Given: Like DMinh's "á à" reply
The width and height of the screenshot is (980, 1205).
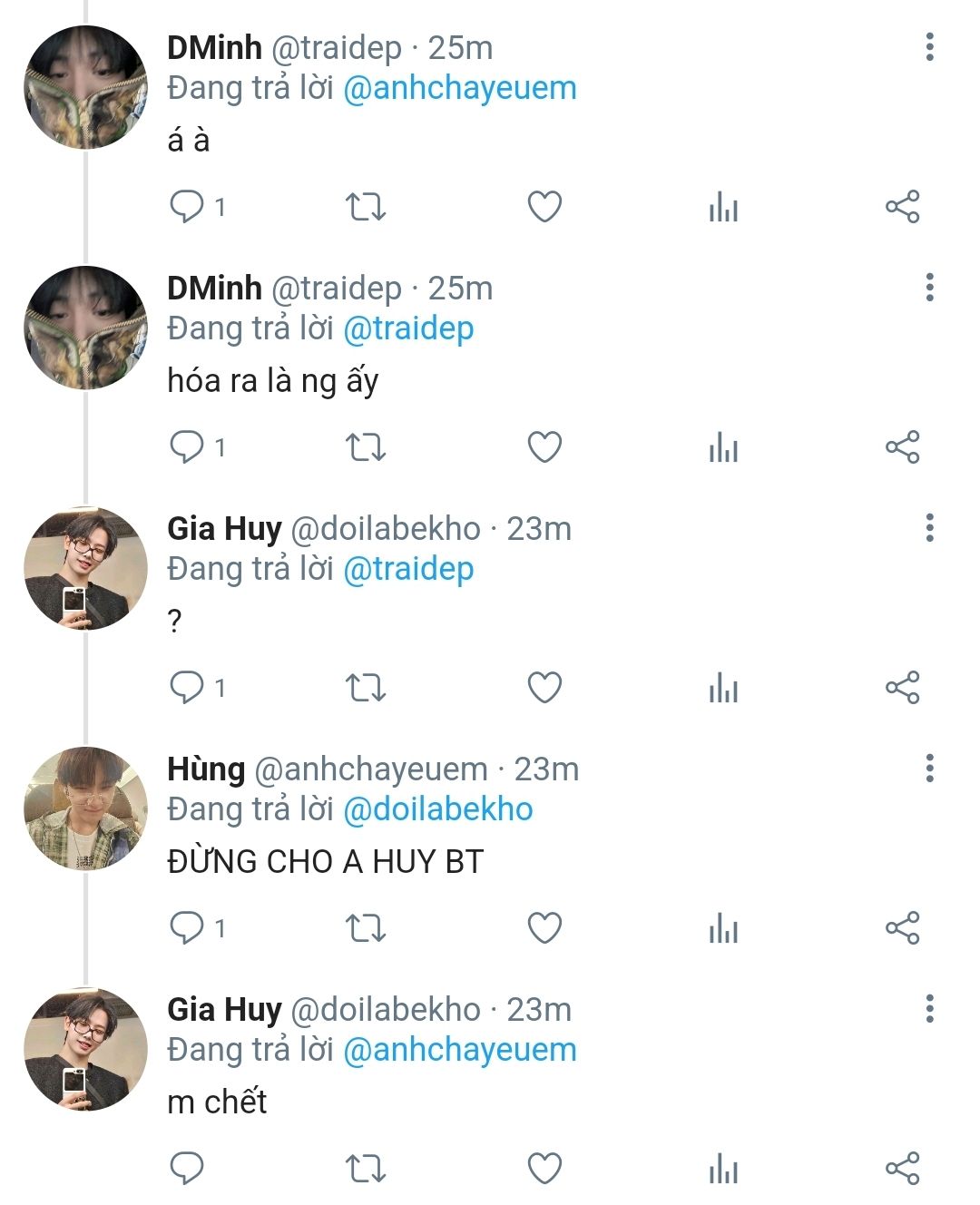Looking at the screenshot, I should [x=544, y=207].
